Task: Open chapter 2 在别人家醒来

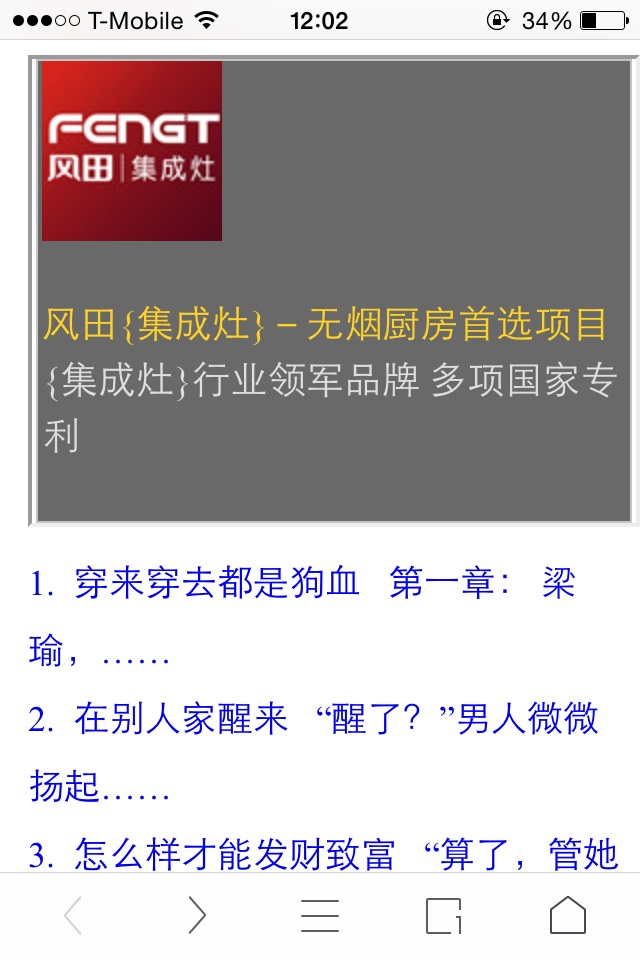Action: click(180, 719)
